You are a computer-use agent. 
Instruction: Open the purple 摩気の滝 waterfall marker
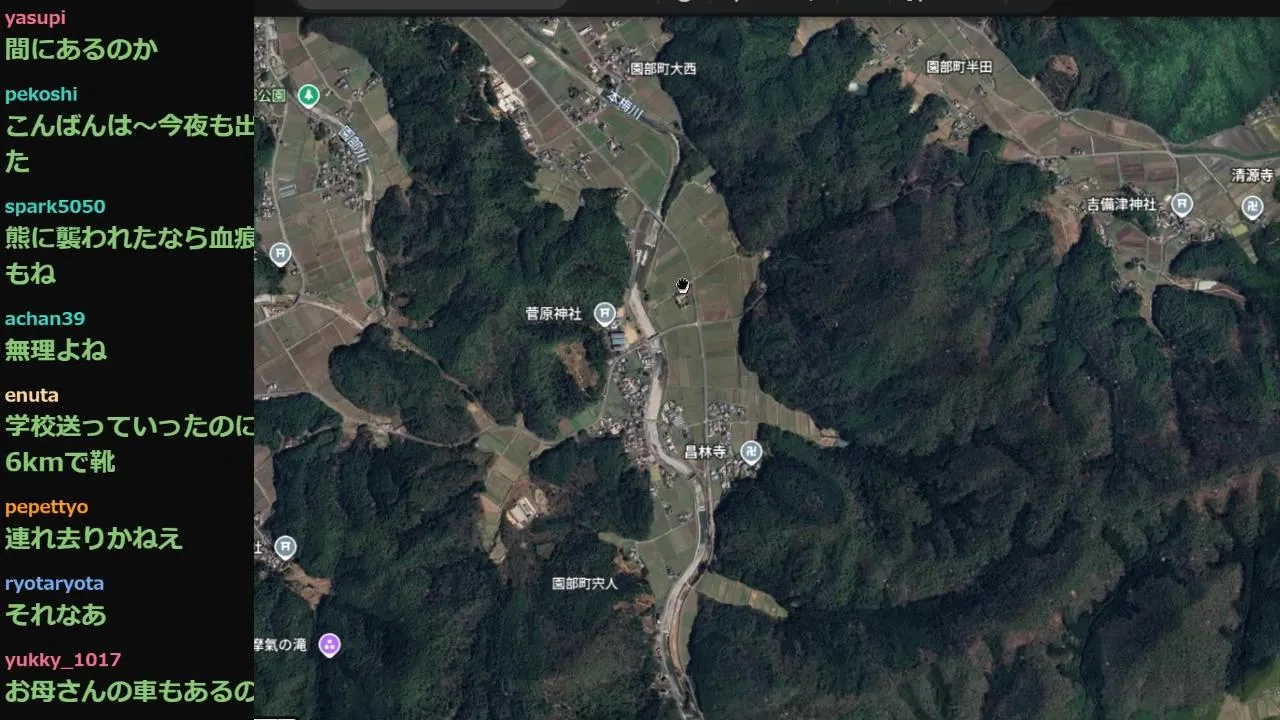[x=329, y=645]
